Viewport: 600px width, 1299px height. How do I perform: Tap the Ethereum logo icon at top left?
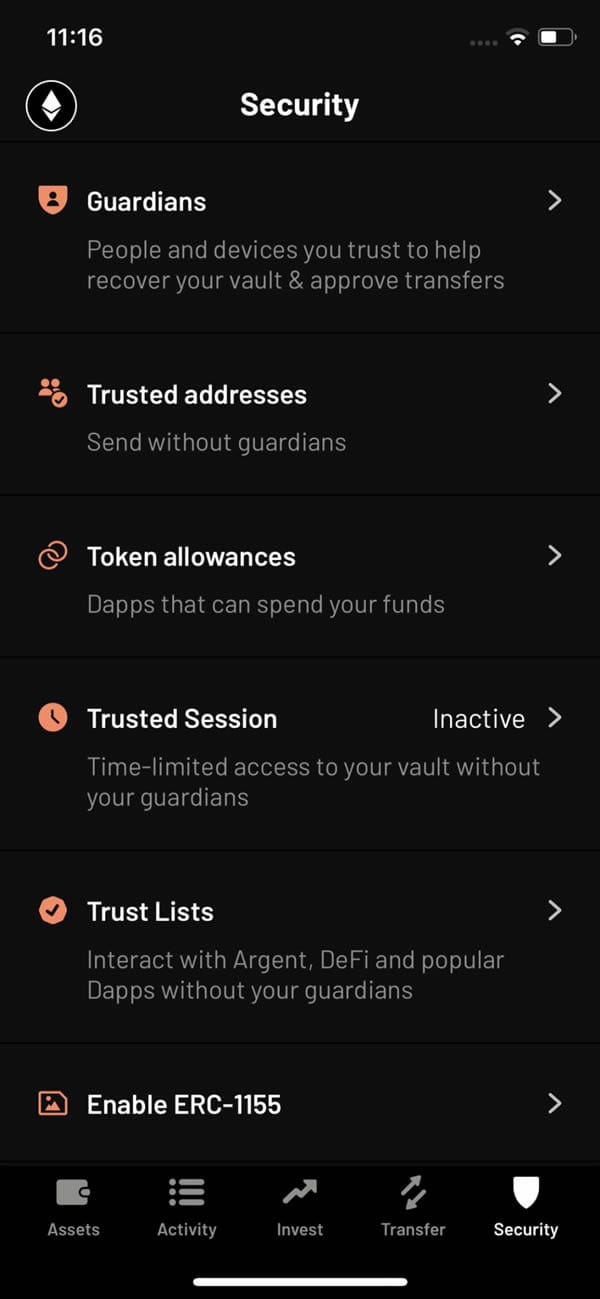click(x=52, y=105)
